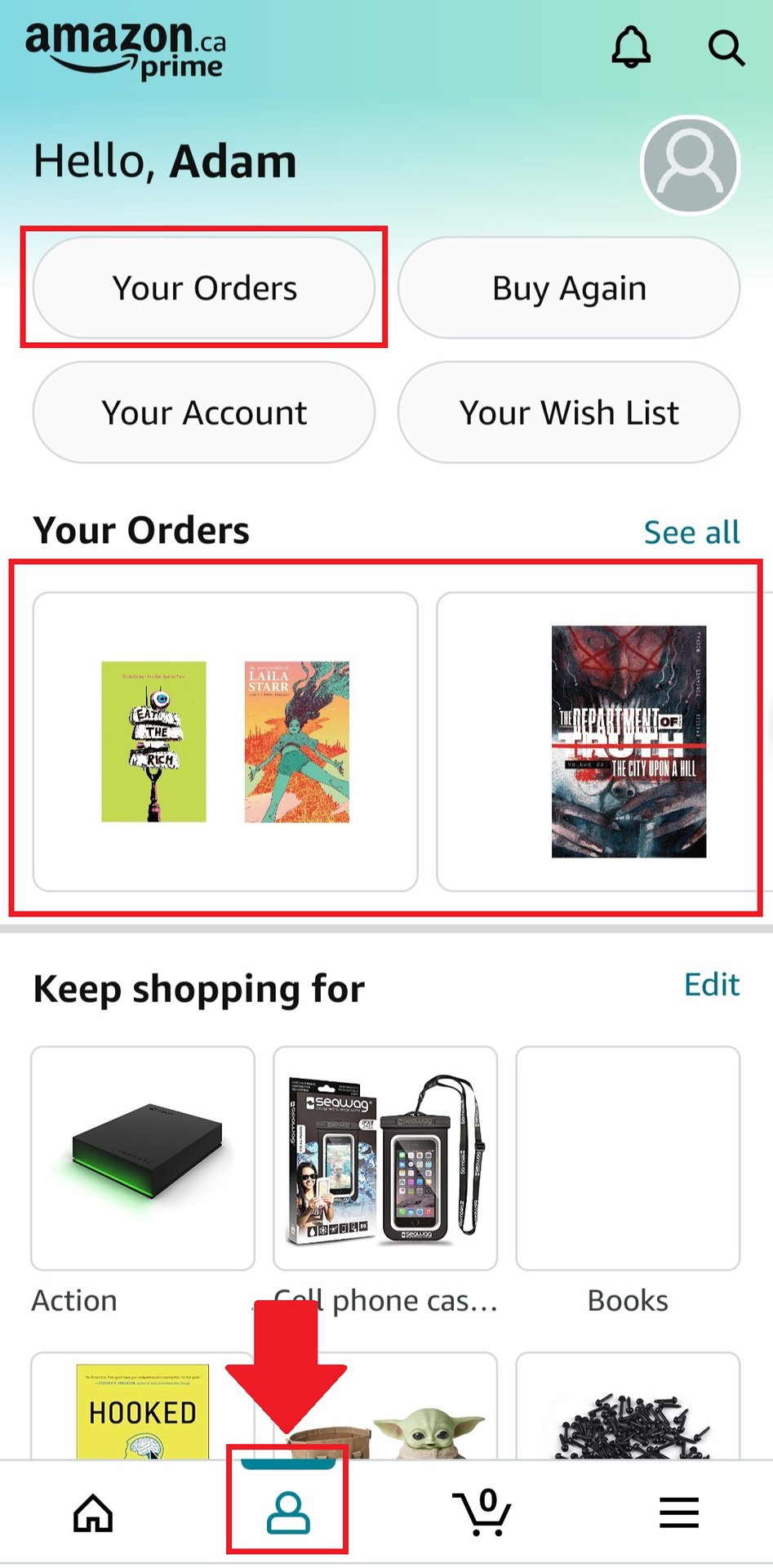773x1568 pixels.
Task: See all orders
Action: pyautogui.click(x=691, y=532)
